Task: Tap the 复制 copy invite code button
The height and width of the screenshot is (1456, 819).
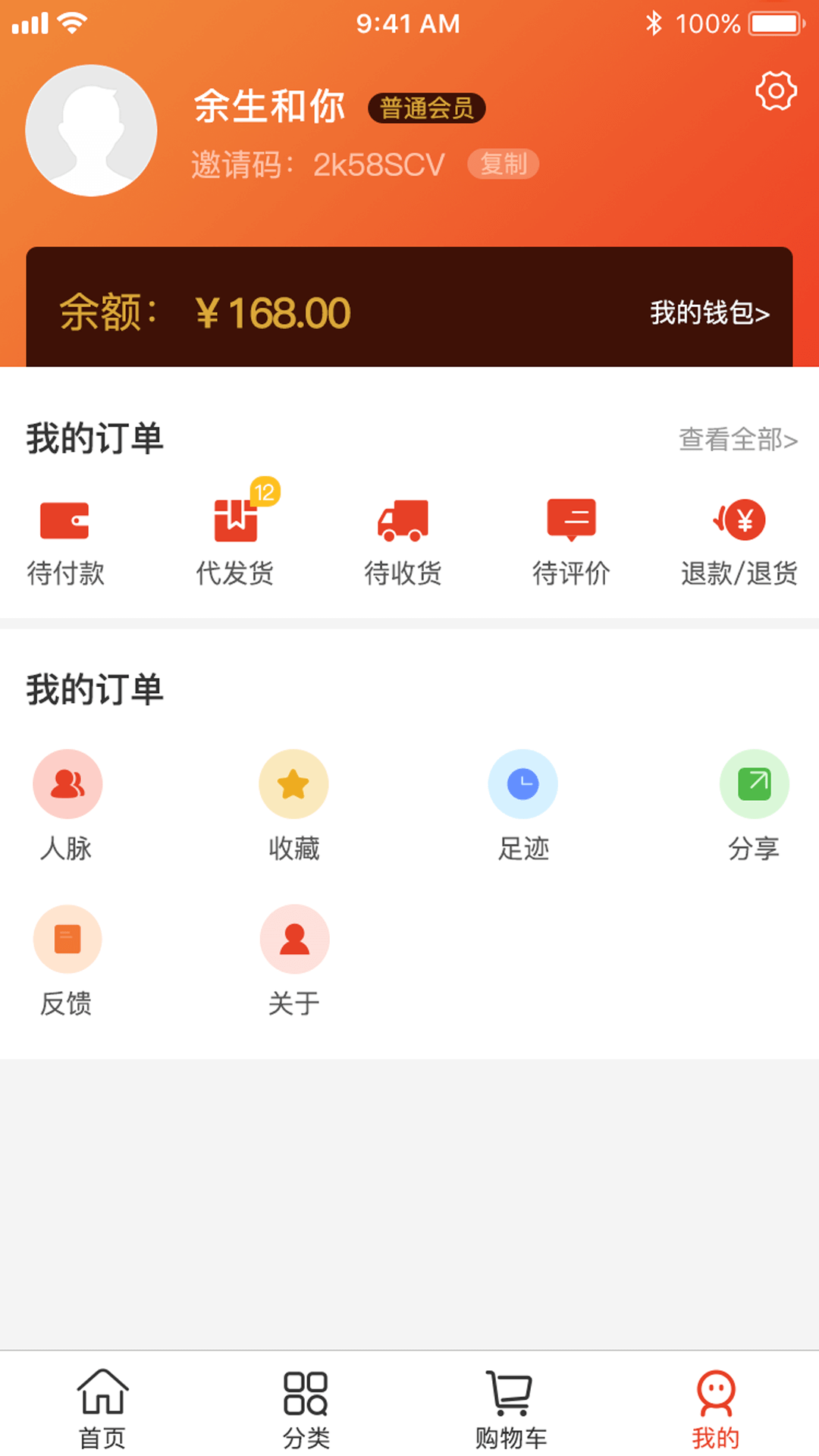Action: 503,164
